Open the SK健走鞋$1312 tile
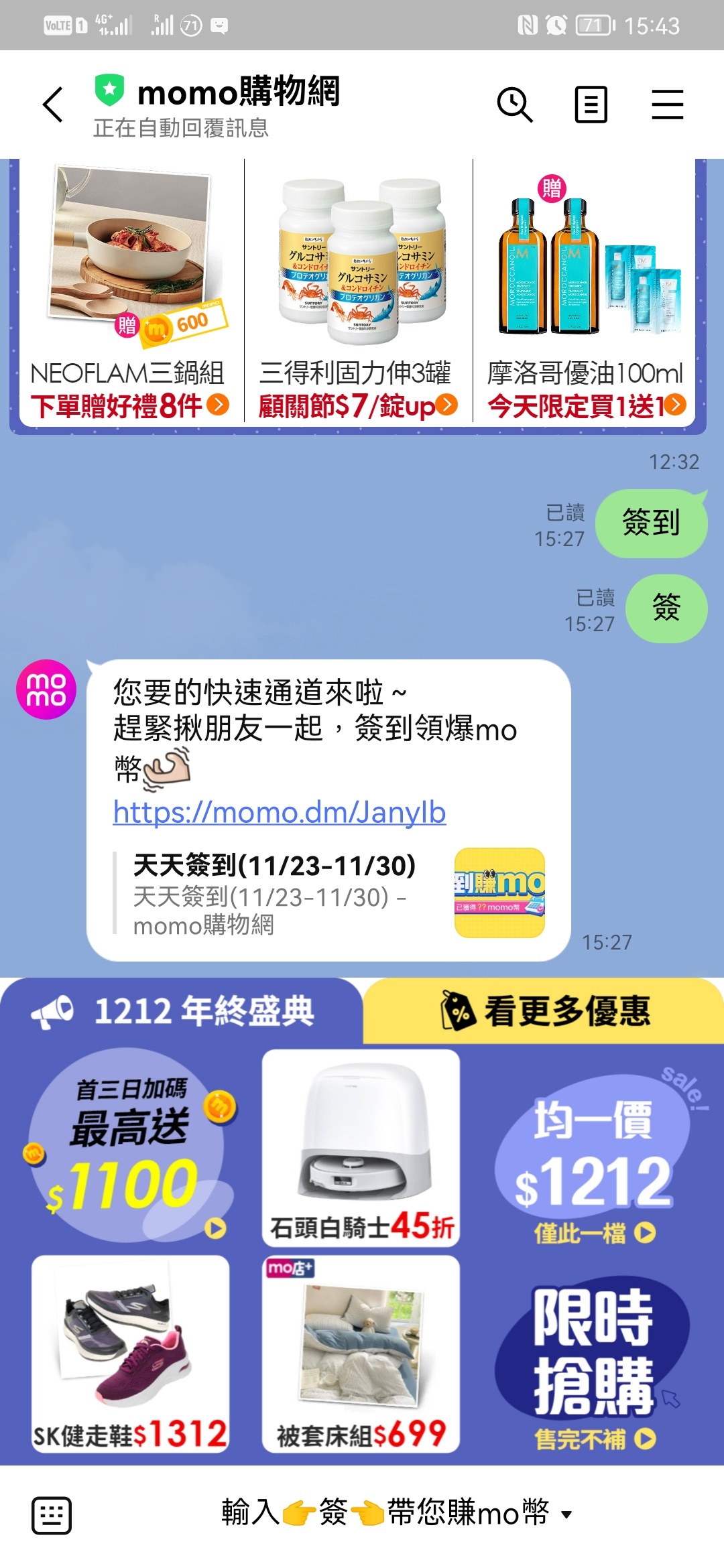This screenshot has height=1568, width=724. [131, 1354]
